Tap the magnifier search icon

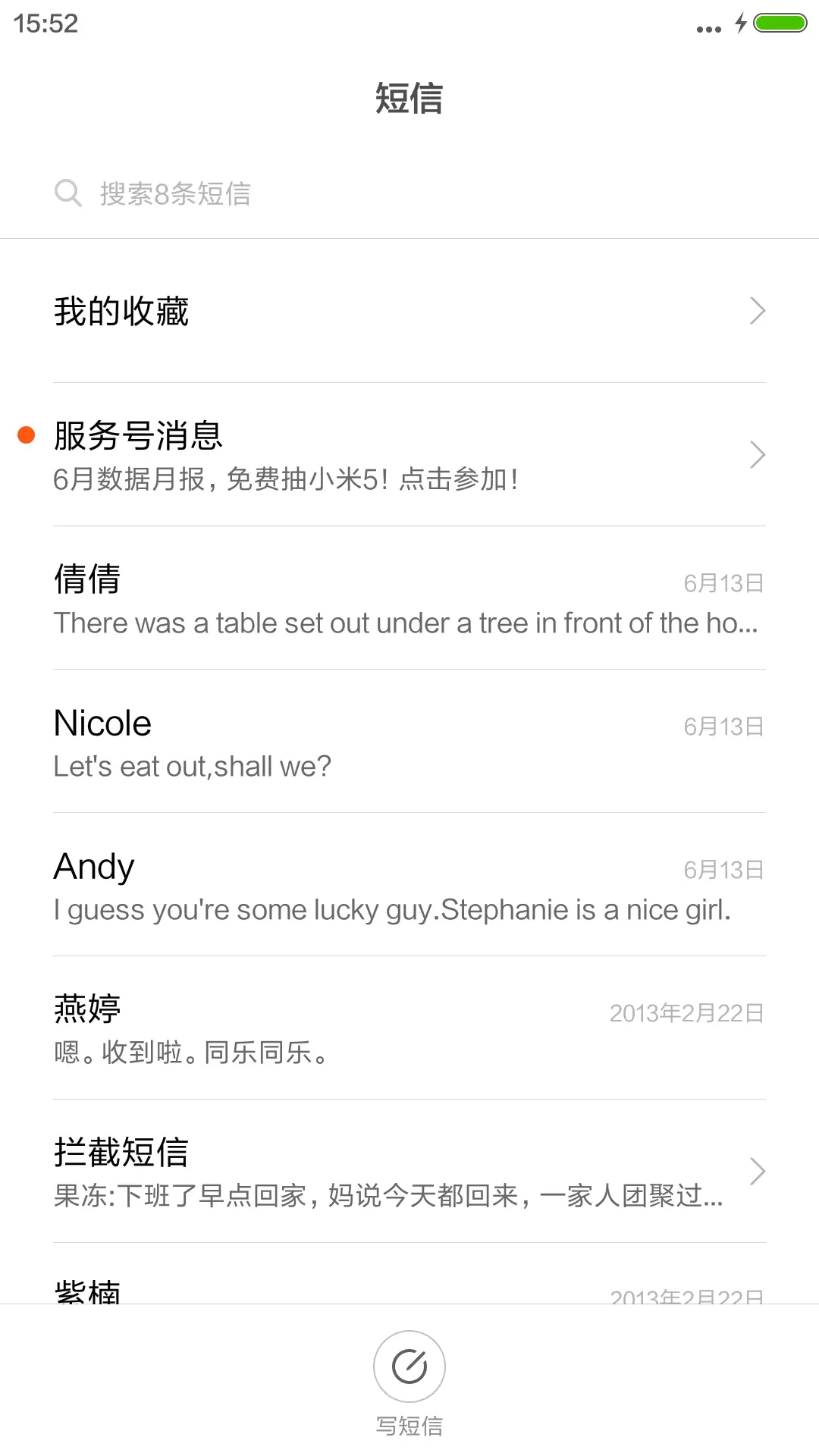[68, 193]
